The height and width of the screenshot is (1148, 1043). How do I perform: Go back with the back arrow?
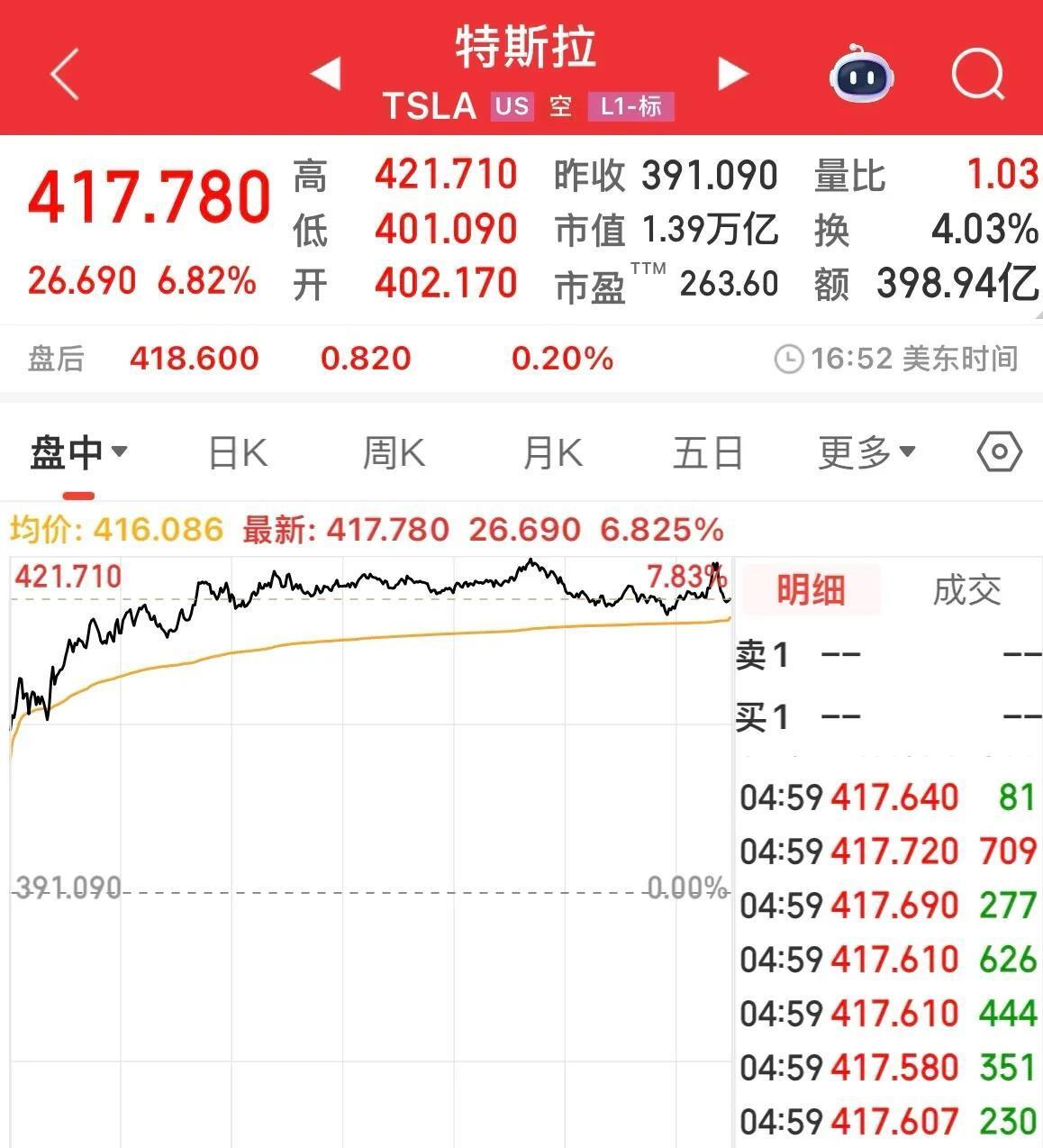(x=61, y=72)
